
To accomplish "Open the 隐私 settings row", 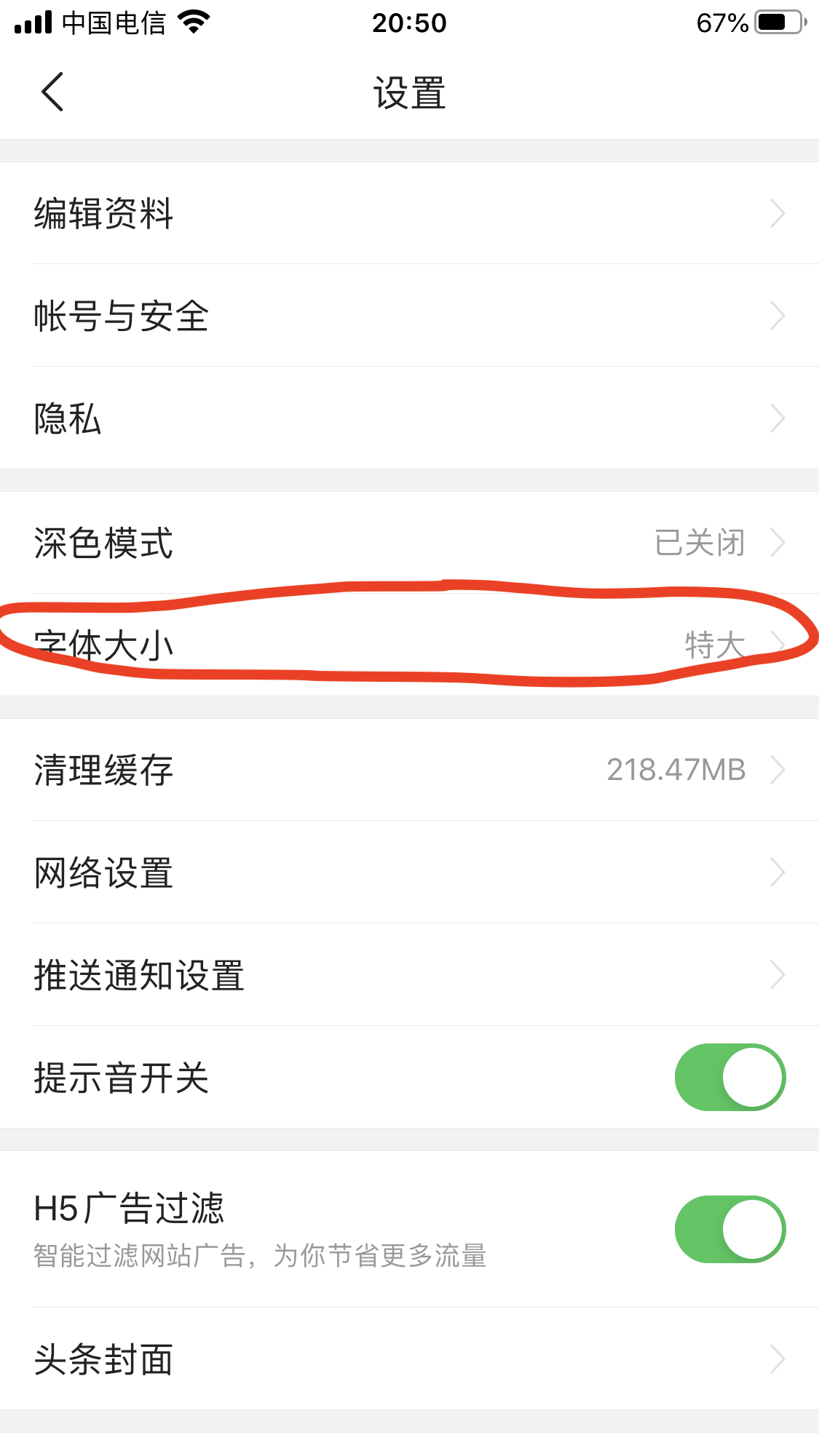I will coord(409,418).
